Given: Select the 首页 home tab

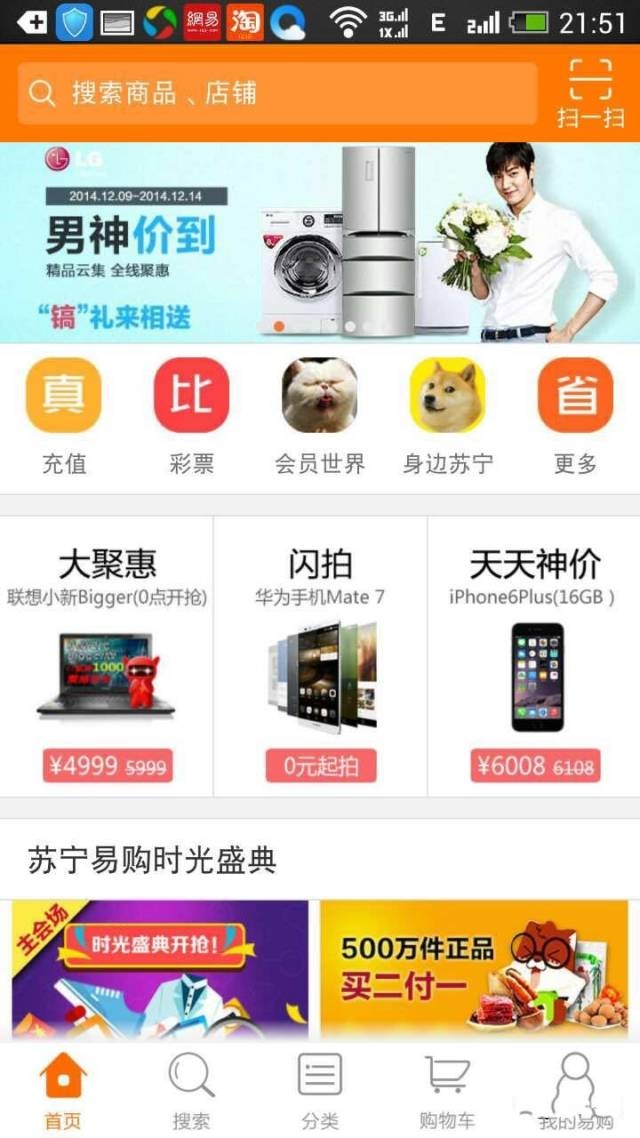Looking at the screenshot, I should [63, 1091].
